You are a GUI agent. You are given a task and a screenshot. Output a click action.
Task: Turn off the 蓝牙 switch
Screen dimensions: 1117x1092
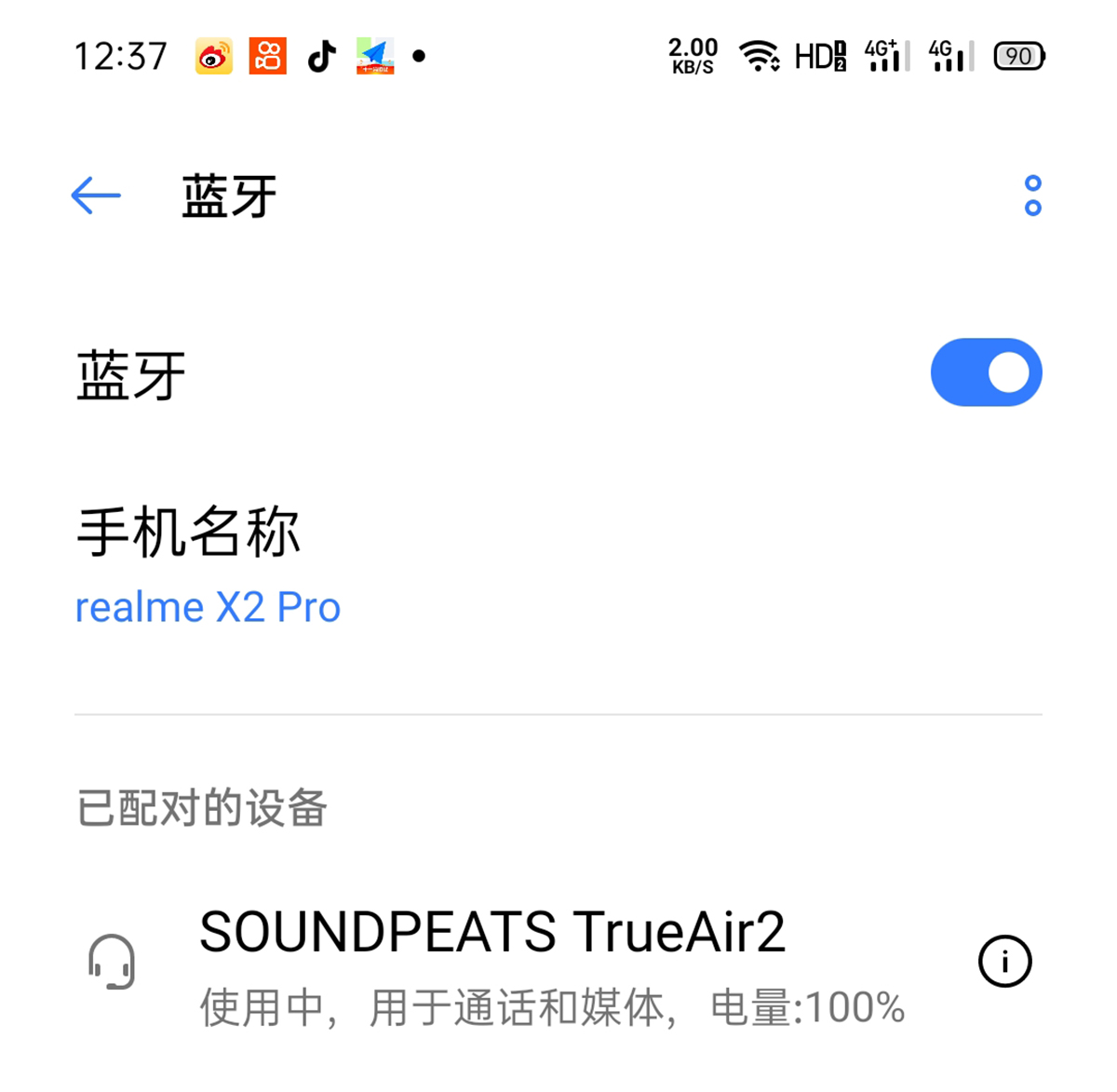(x=986, y=373)
